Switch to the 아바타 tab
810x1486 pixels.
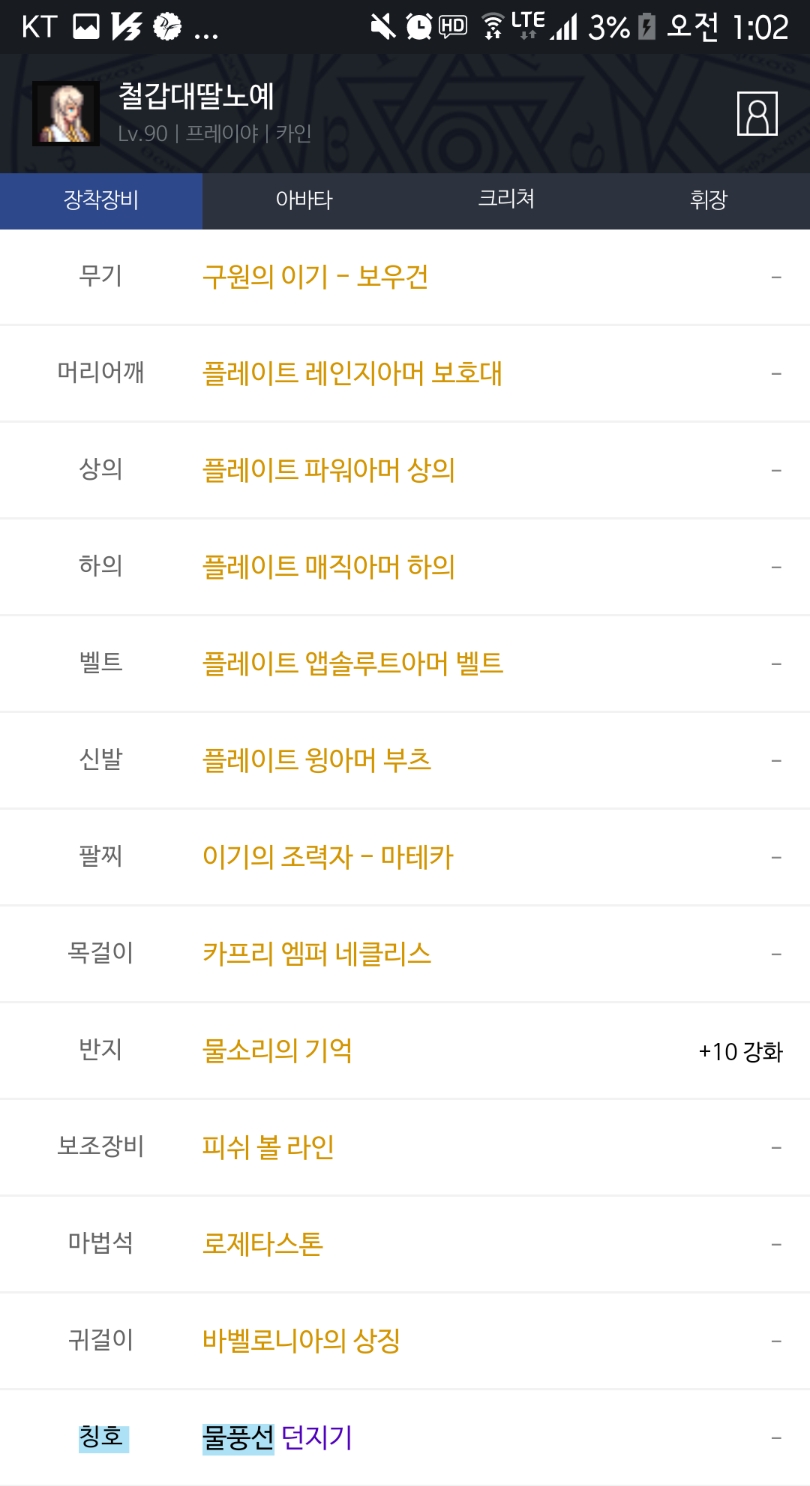[x=304, y=200]
